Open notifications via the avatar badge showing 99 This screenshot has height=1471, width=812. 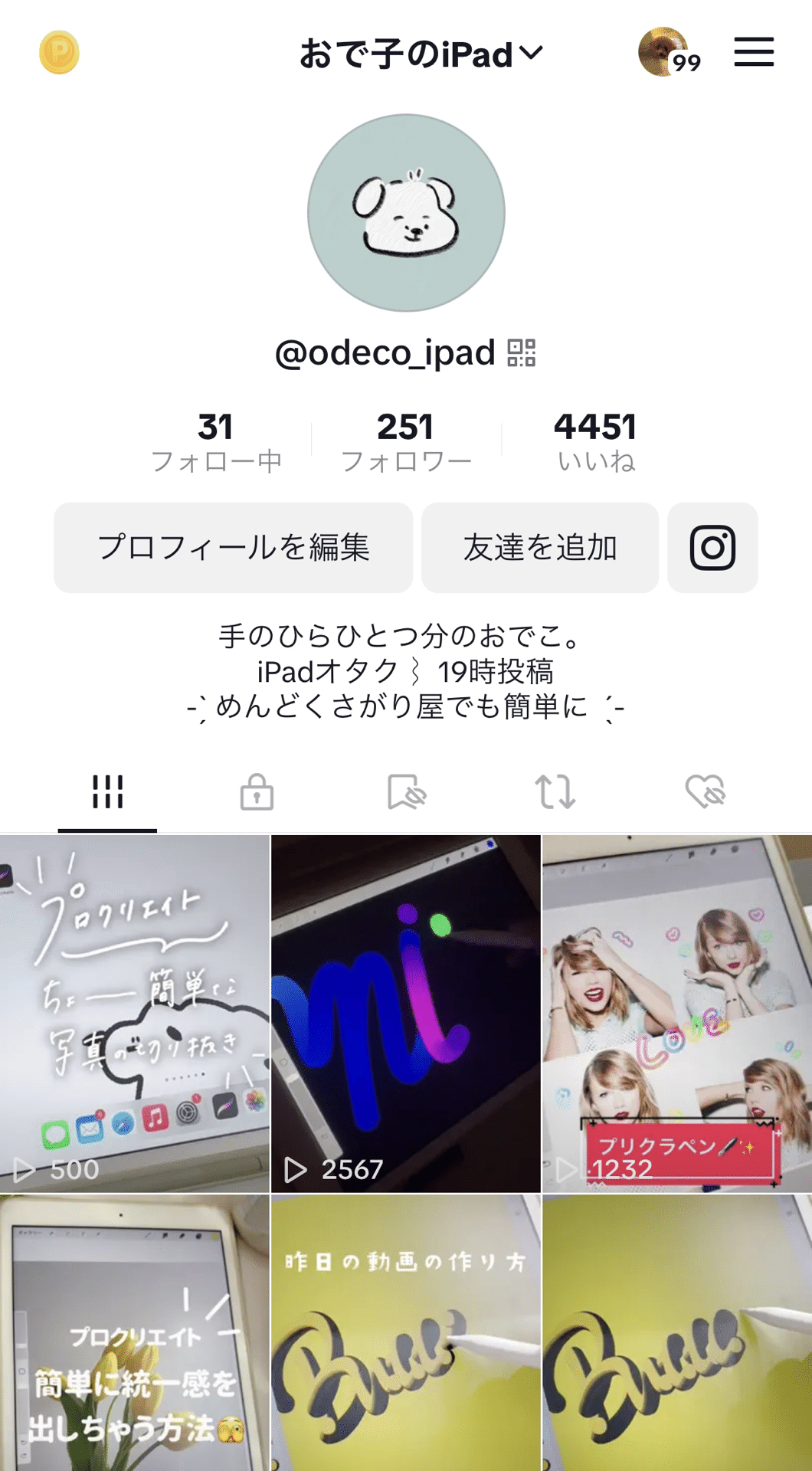pos(666,54)
